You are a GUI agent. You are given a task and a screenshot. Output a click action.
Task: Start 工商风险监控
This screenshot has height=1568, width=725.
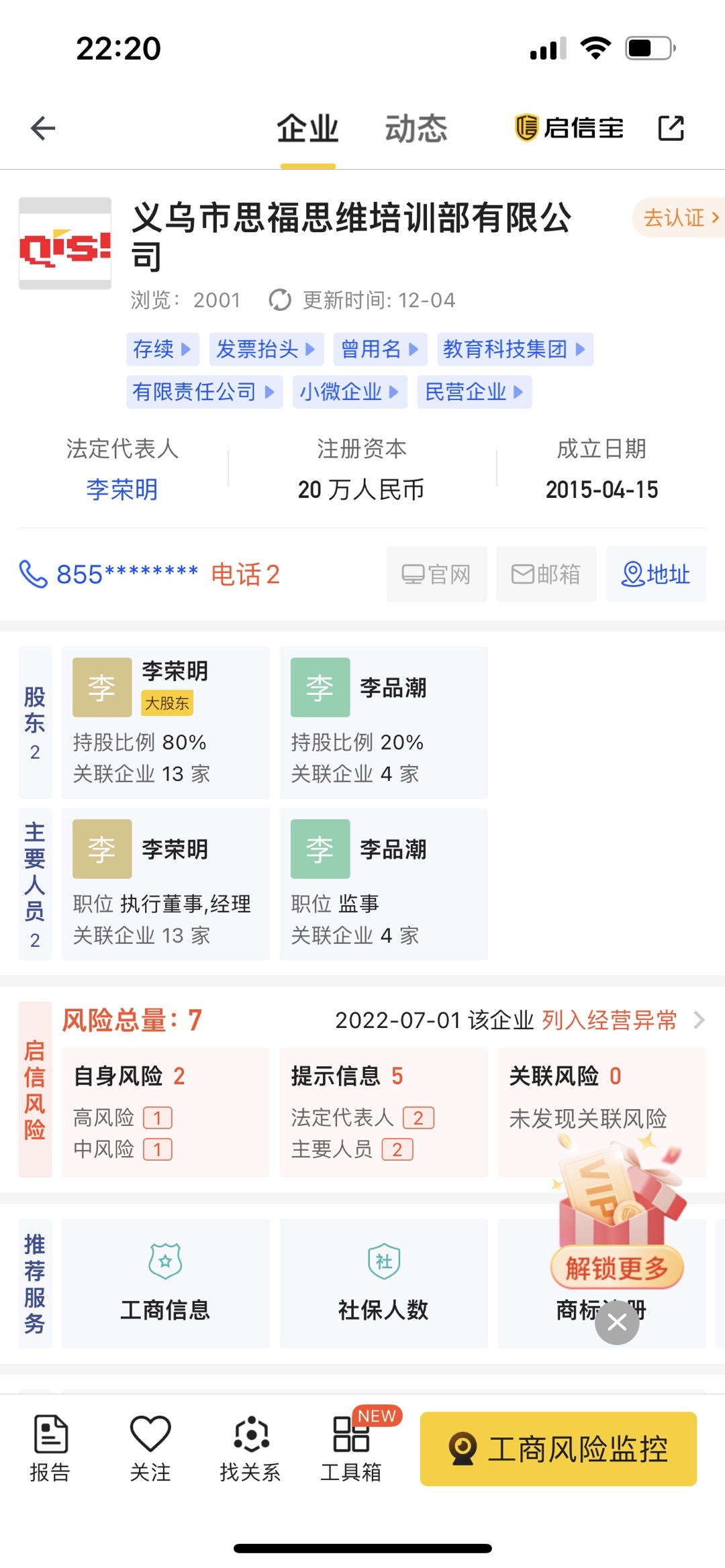(x=558, y=1449)
